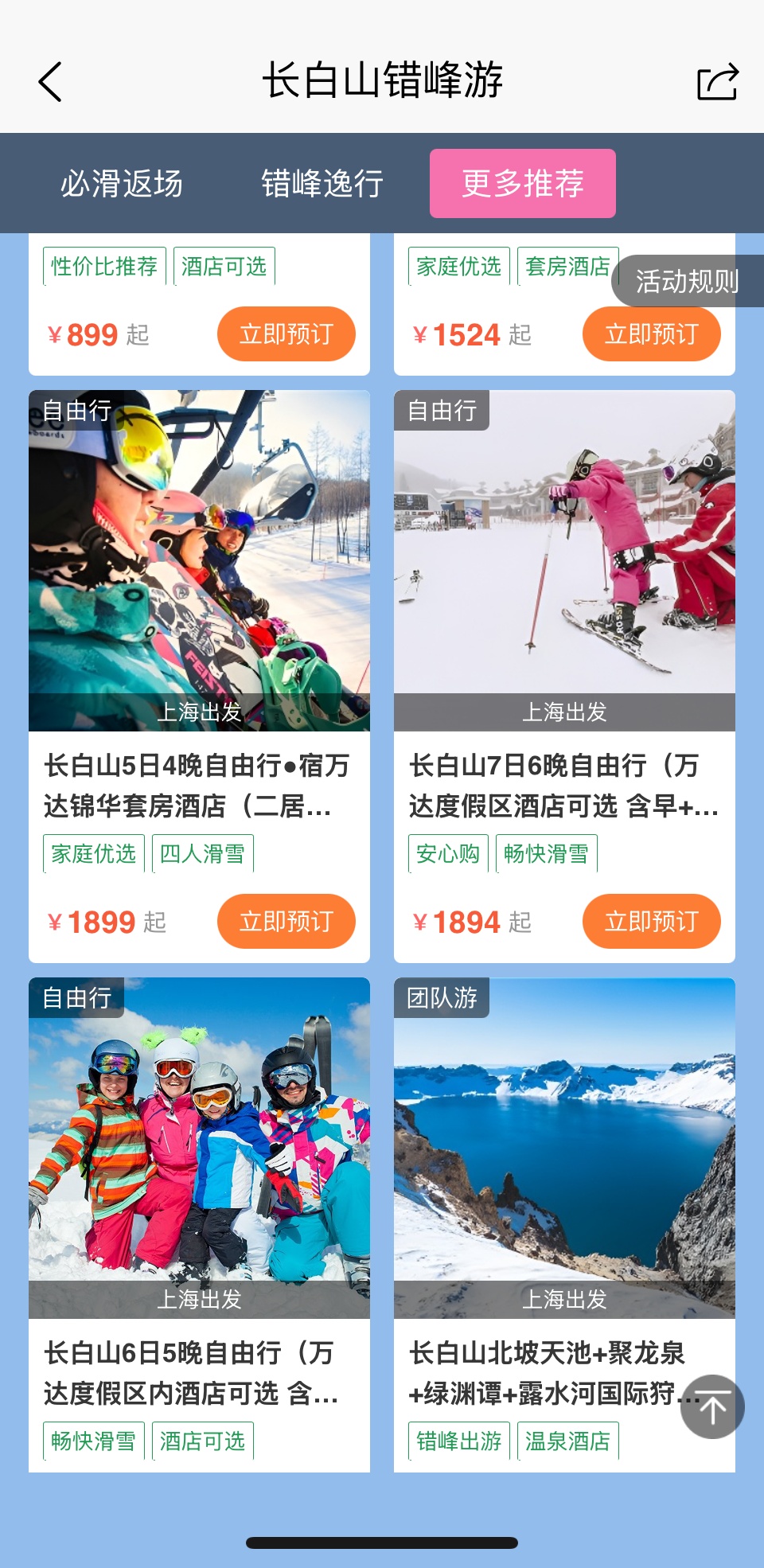Book the ¥1524 package with 立即预订

(x=651, y=333)
